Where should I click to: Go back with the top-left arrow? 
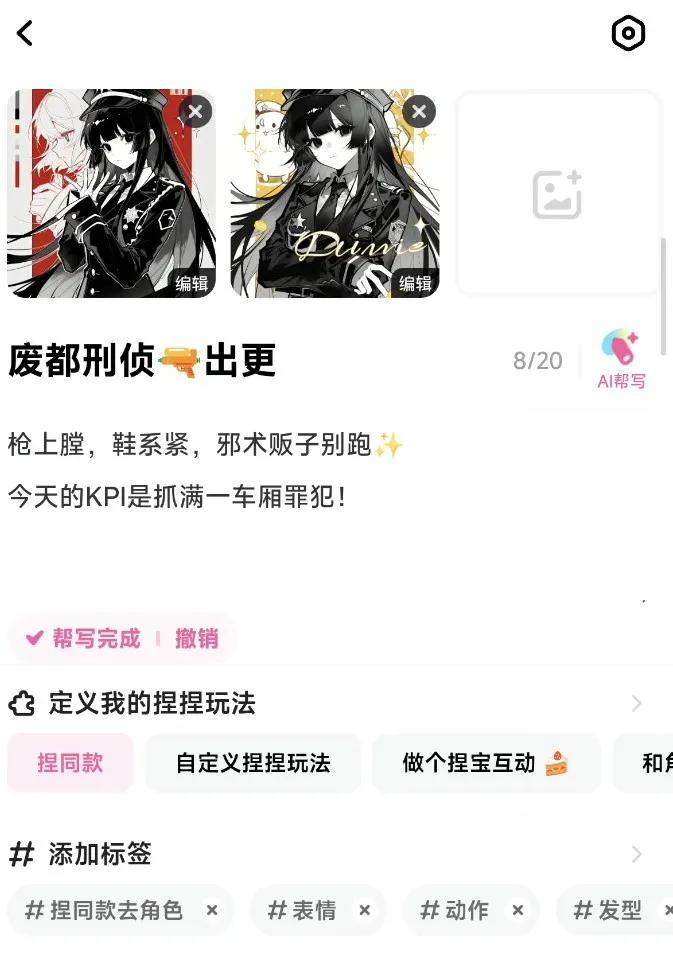point(25,33)
